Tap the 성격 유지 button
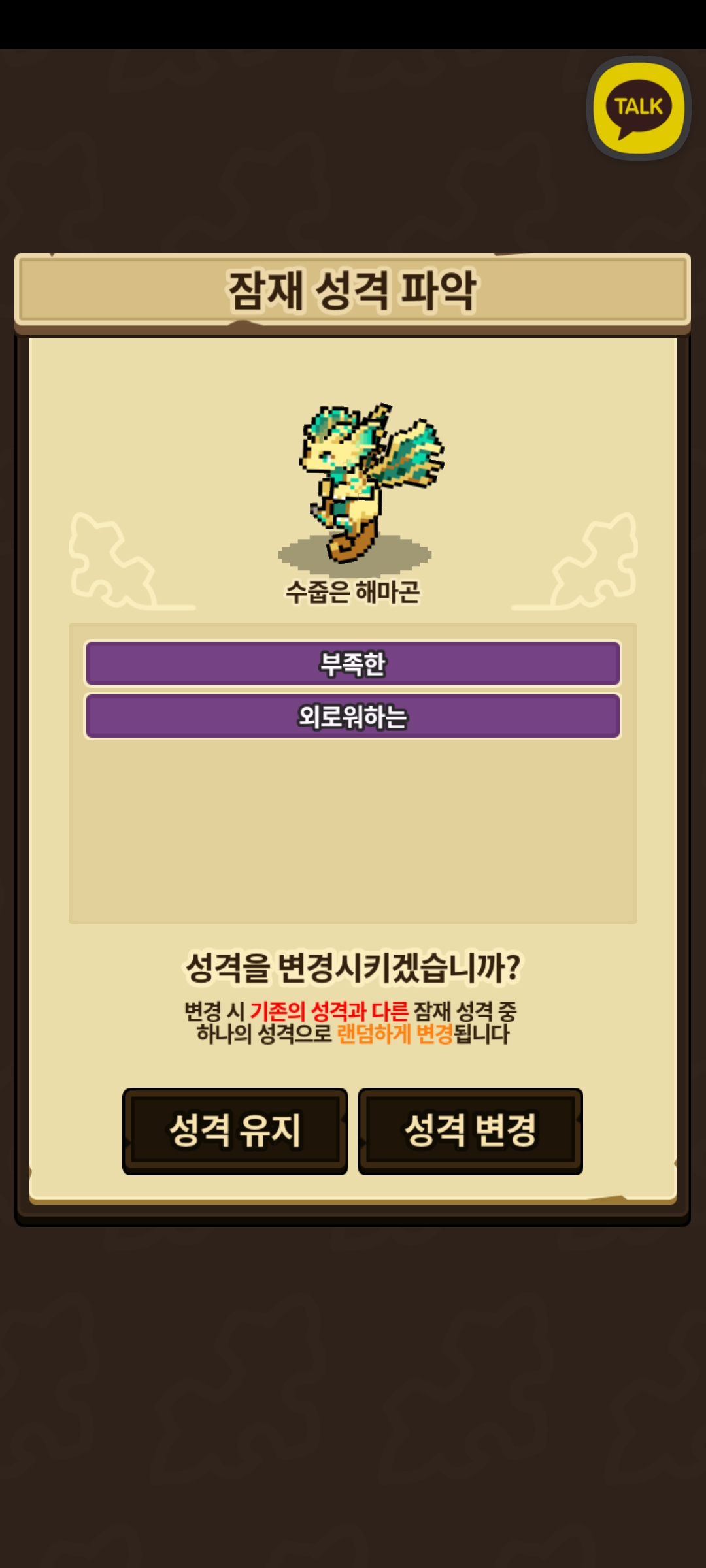706x1568 pixels. (x=235, y=1131)
